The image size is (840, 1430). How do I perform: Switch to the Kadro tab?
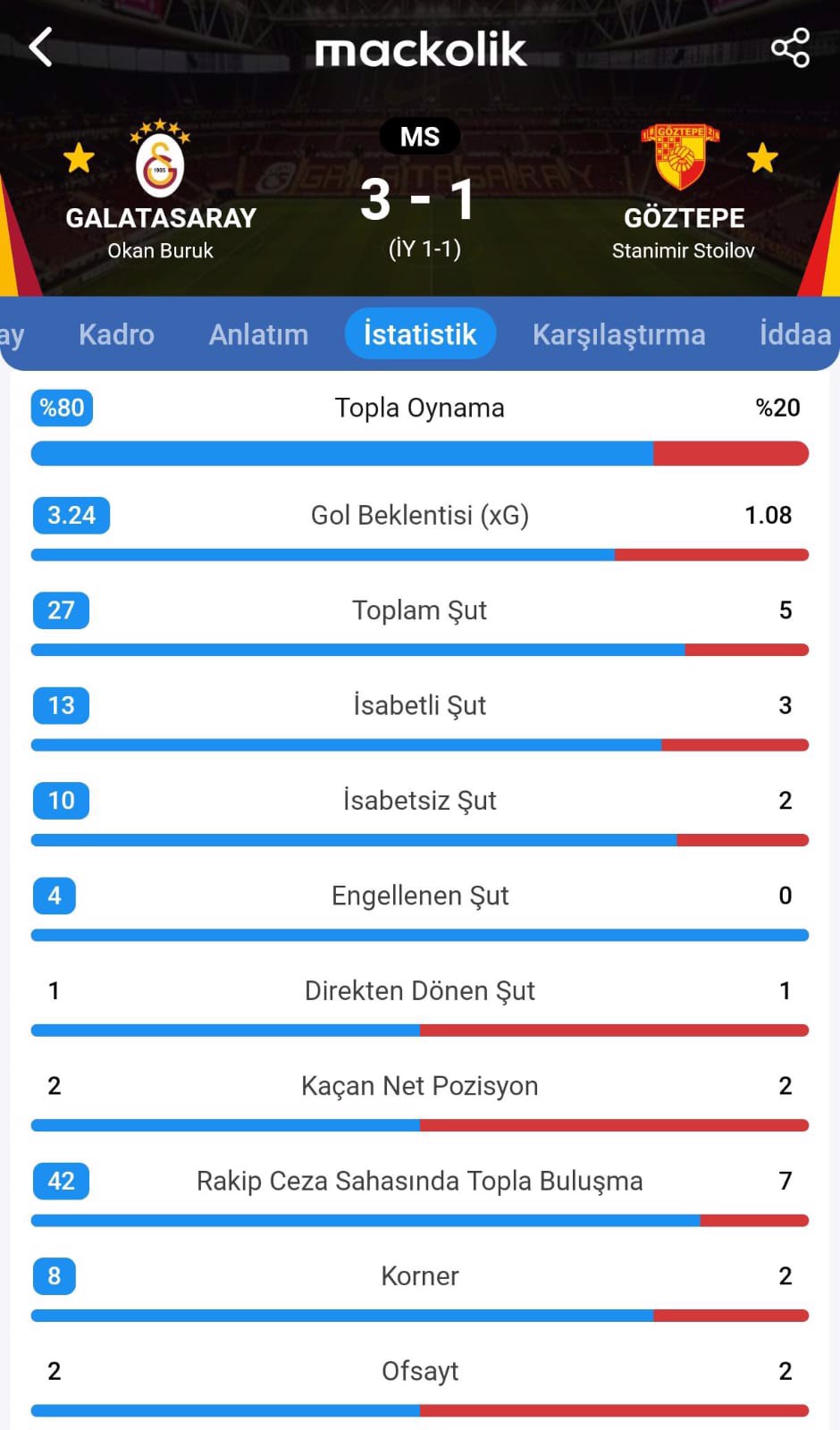click(116, 334)
